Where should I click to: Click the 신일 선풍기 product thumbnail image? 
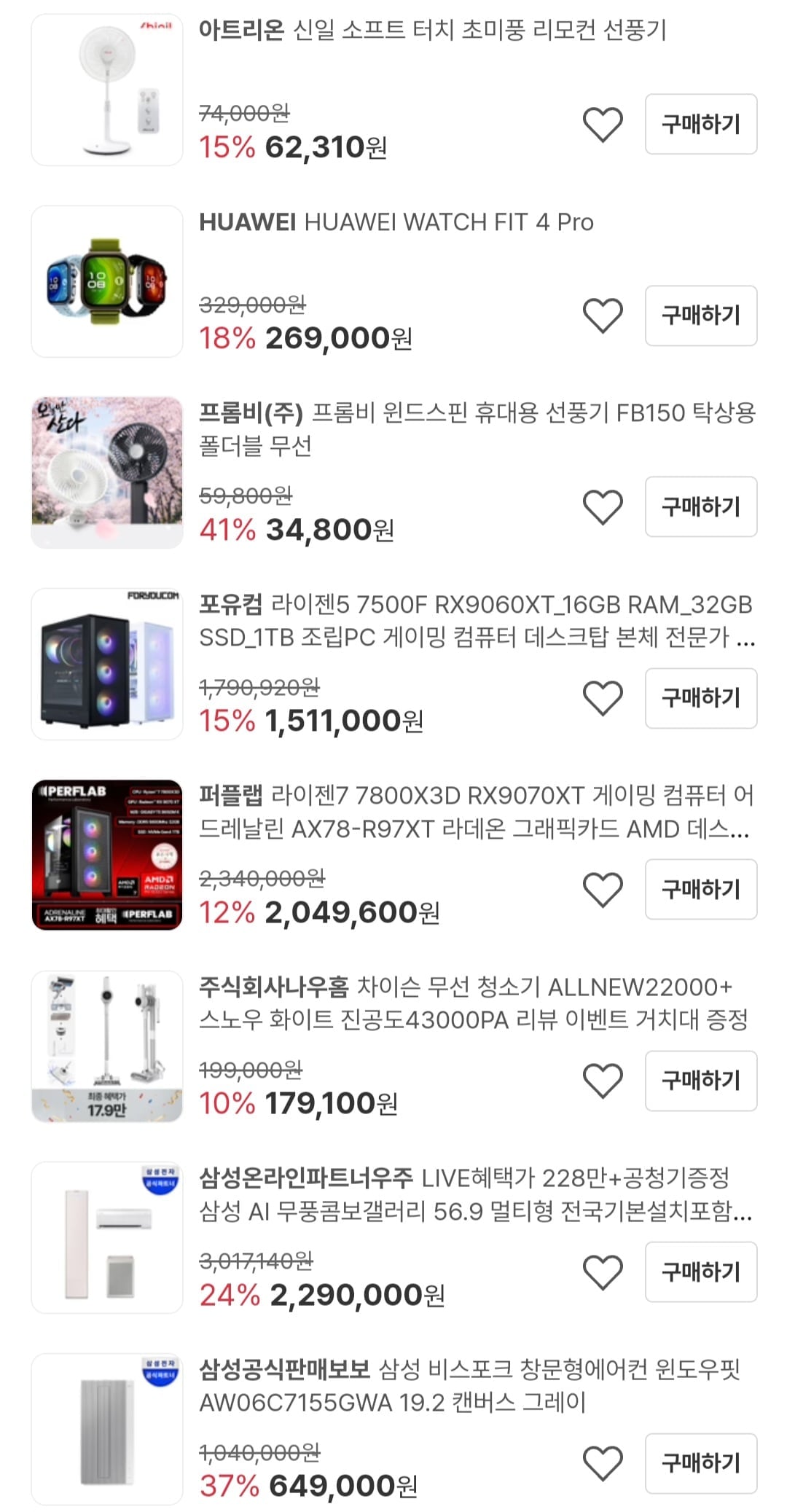coord(106,87)
